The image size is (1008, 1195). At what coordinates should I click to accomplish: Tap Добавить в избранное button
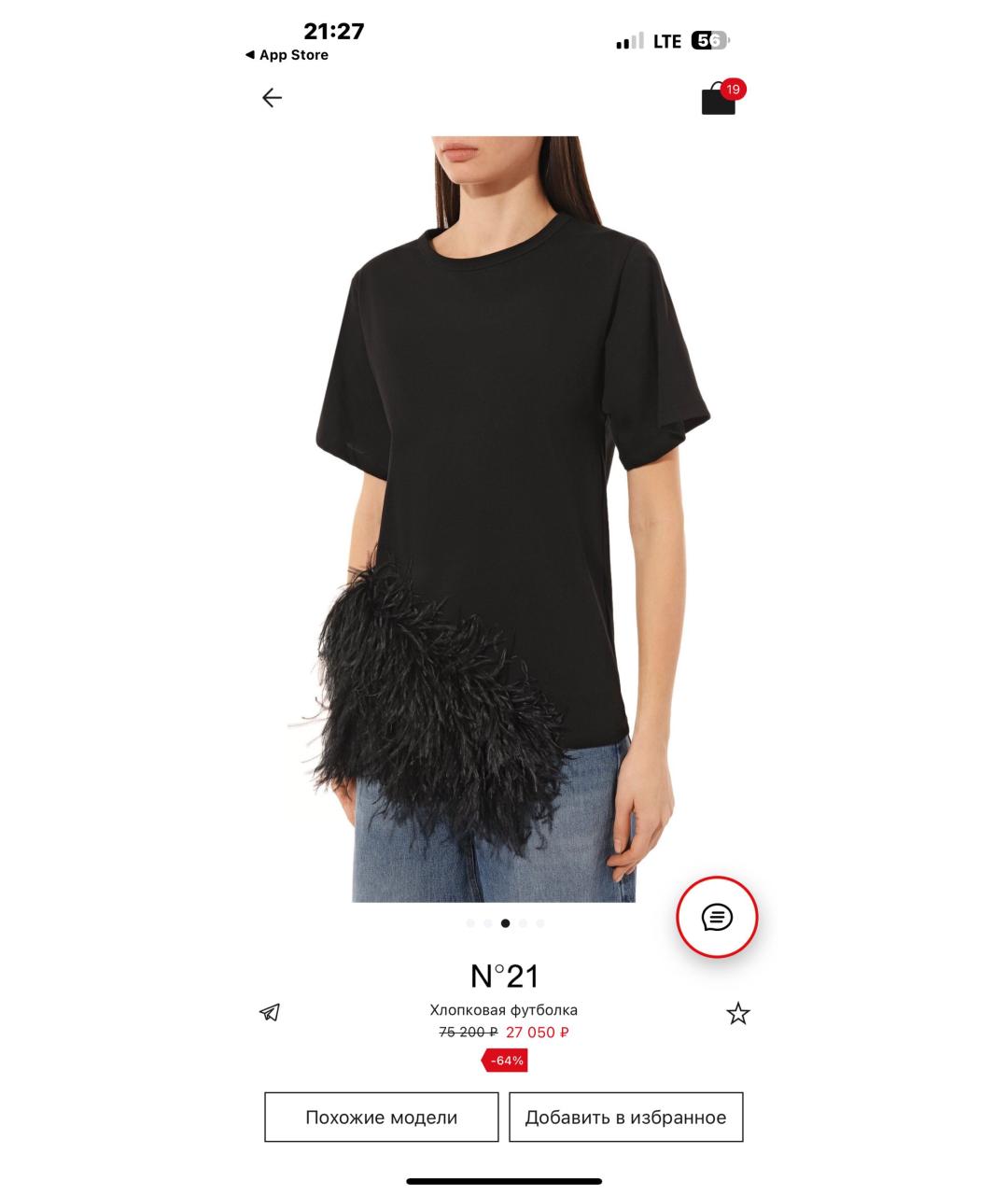(x=625, y=1117)
